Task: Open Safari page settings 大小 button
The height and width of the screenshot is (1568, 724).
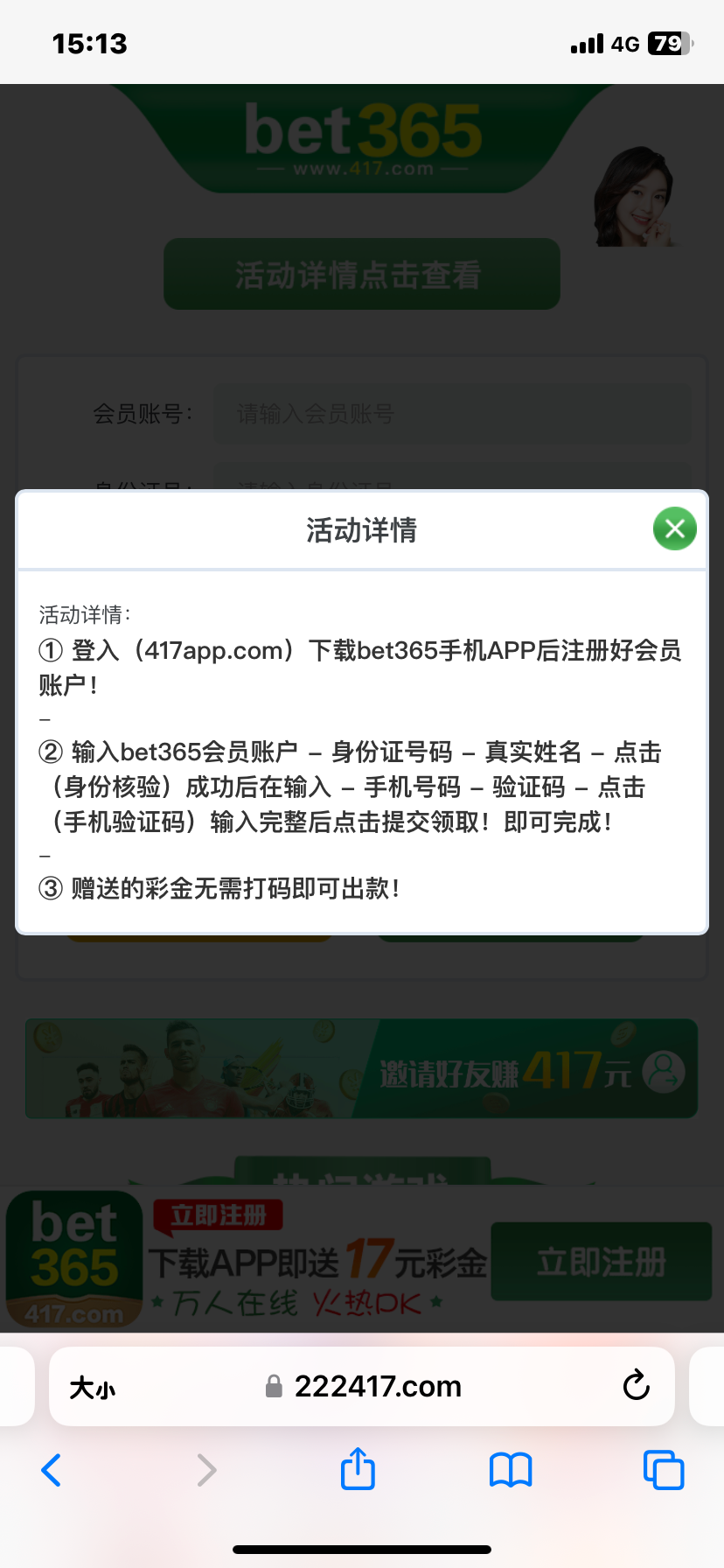Action: [x=93, y=1388]
